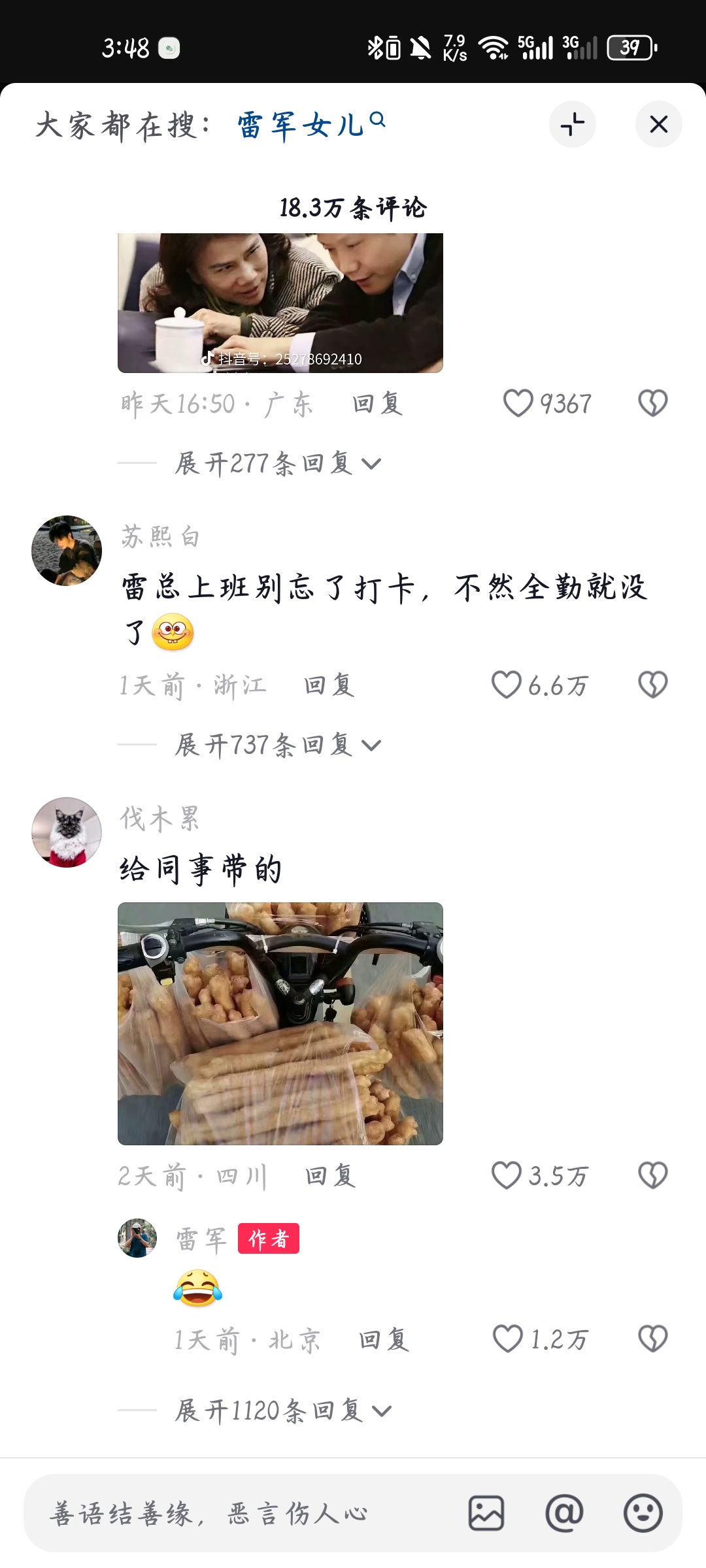Reply to 雷军's author comment
Viewport: 706px width, 1568px height.
click(384, 1340)
